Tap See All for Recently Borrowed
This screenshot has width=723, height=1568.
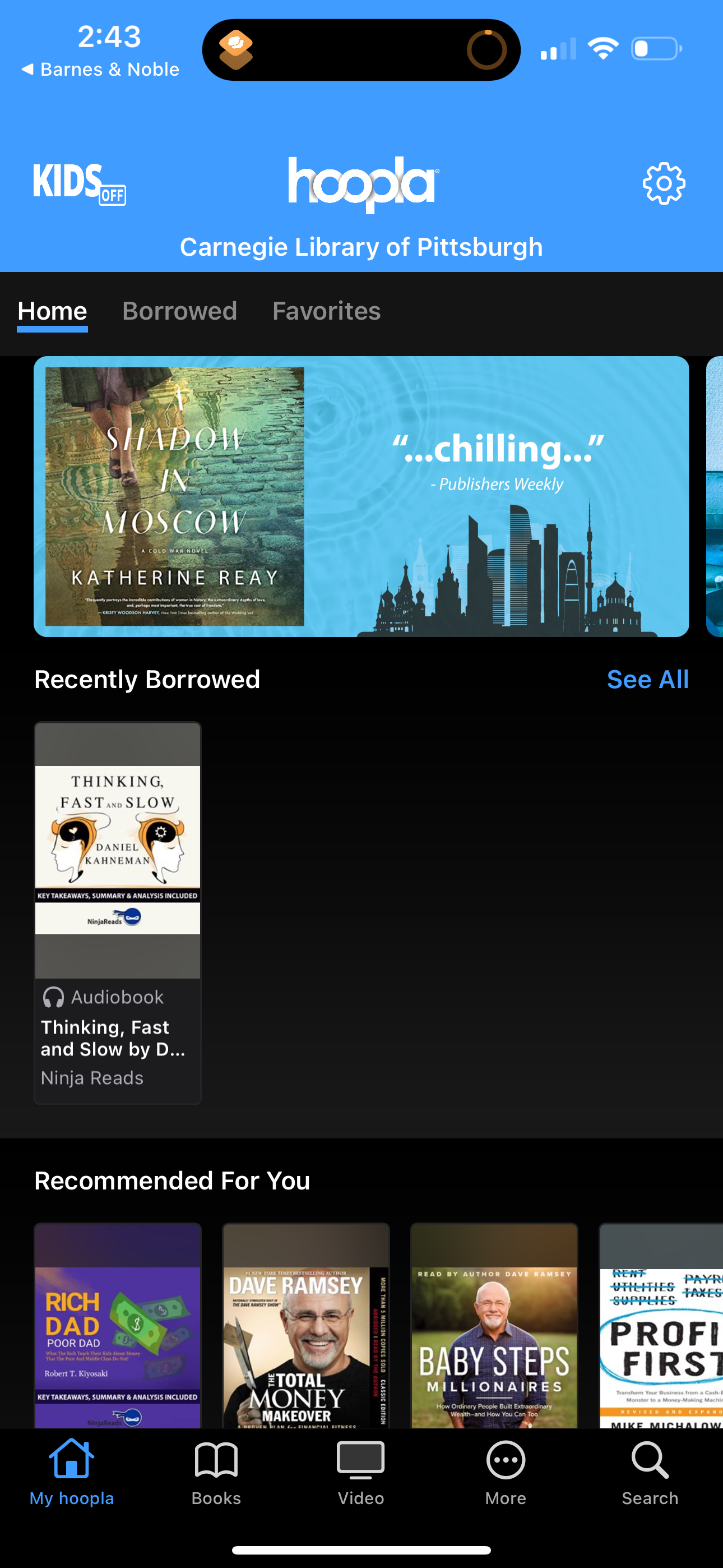coord(647,679)
